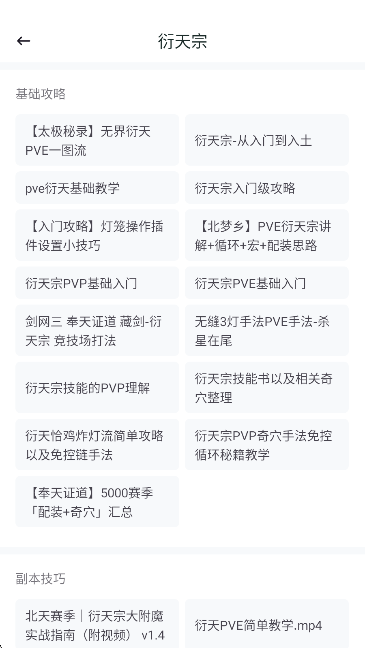365x648 pixels.
Task: Open 【北梦乡】PVE衍天宗讲解 guide
Action: (x=267, y=236)
